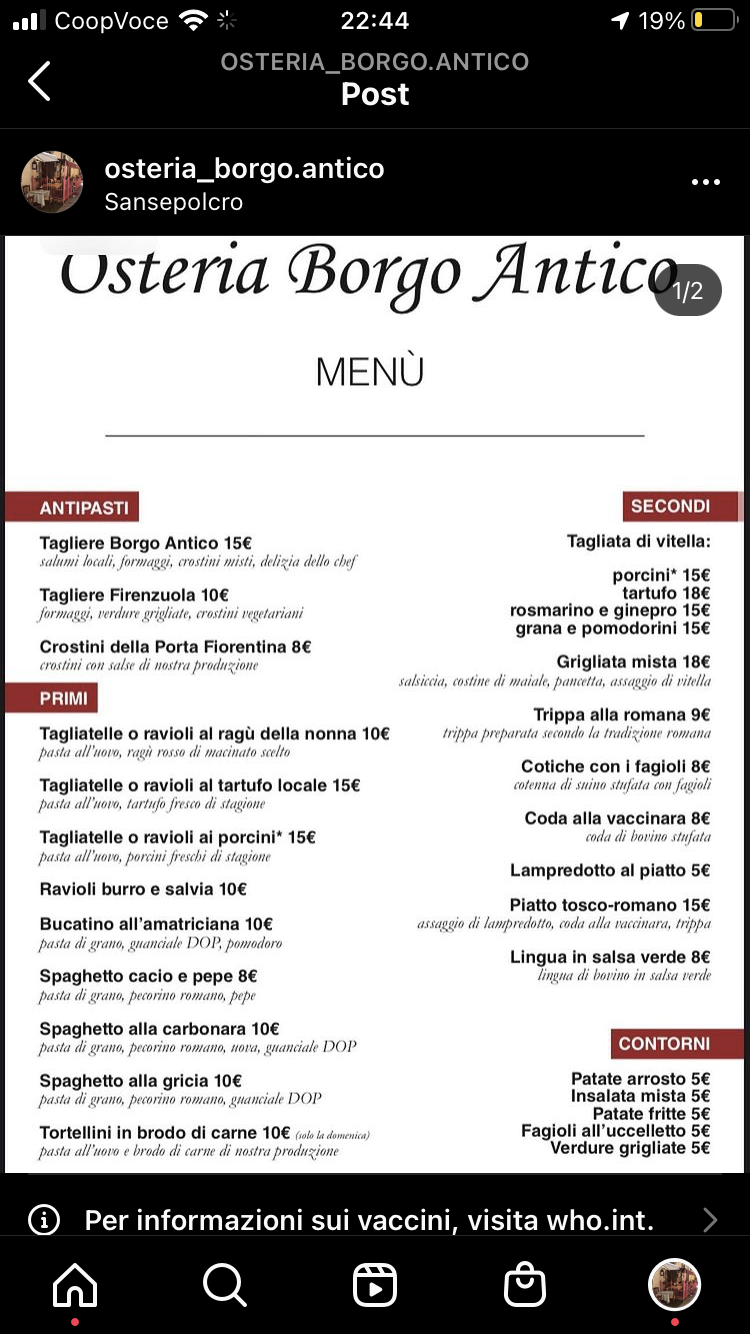Image resolution: width=750 pixels, height=1334 pixels.
Task: Go back from the post view
Action: coord(40,81)
